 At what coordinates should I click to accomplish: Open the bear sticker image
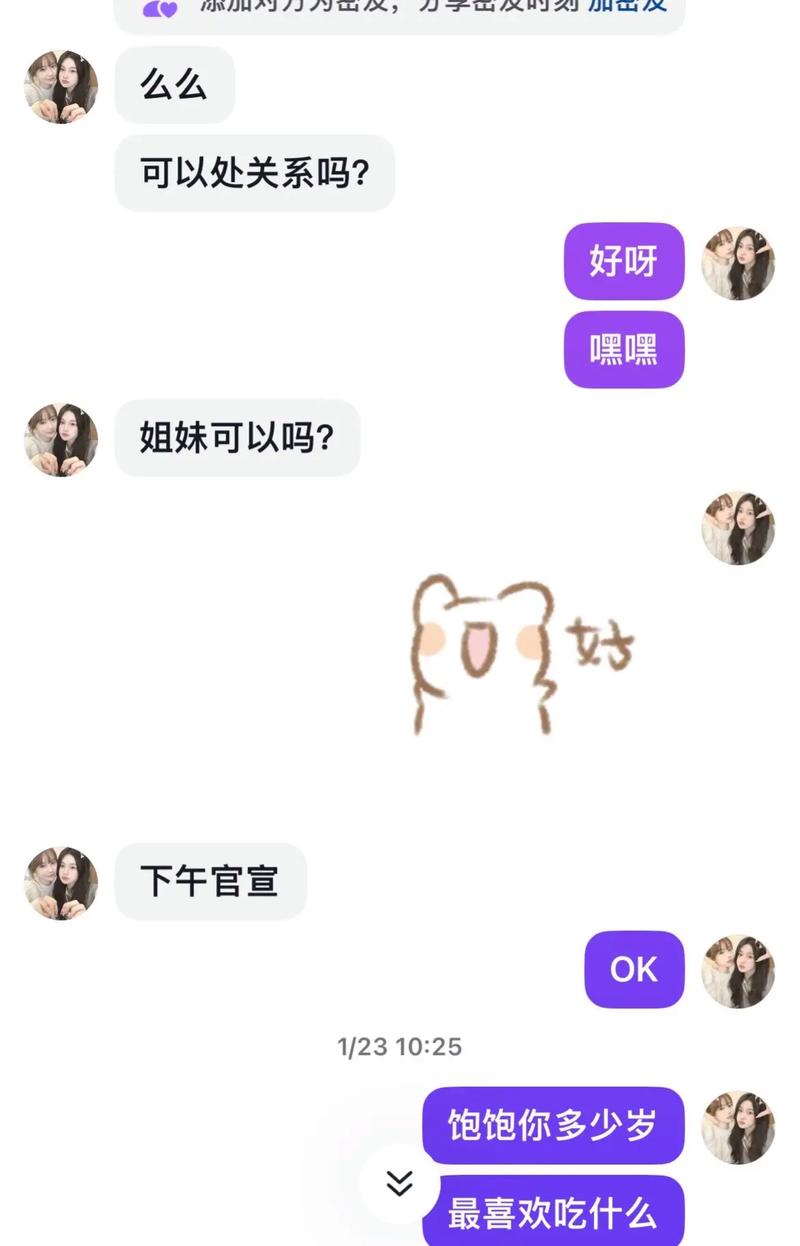(x=522, y=654)
